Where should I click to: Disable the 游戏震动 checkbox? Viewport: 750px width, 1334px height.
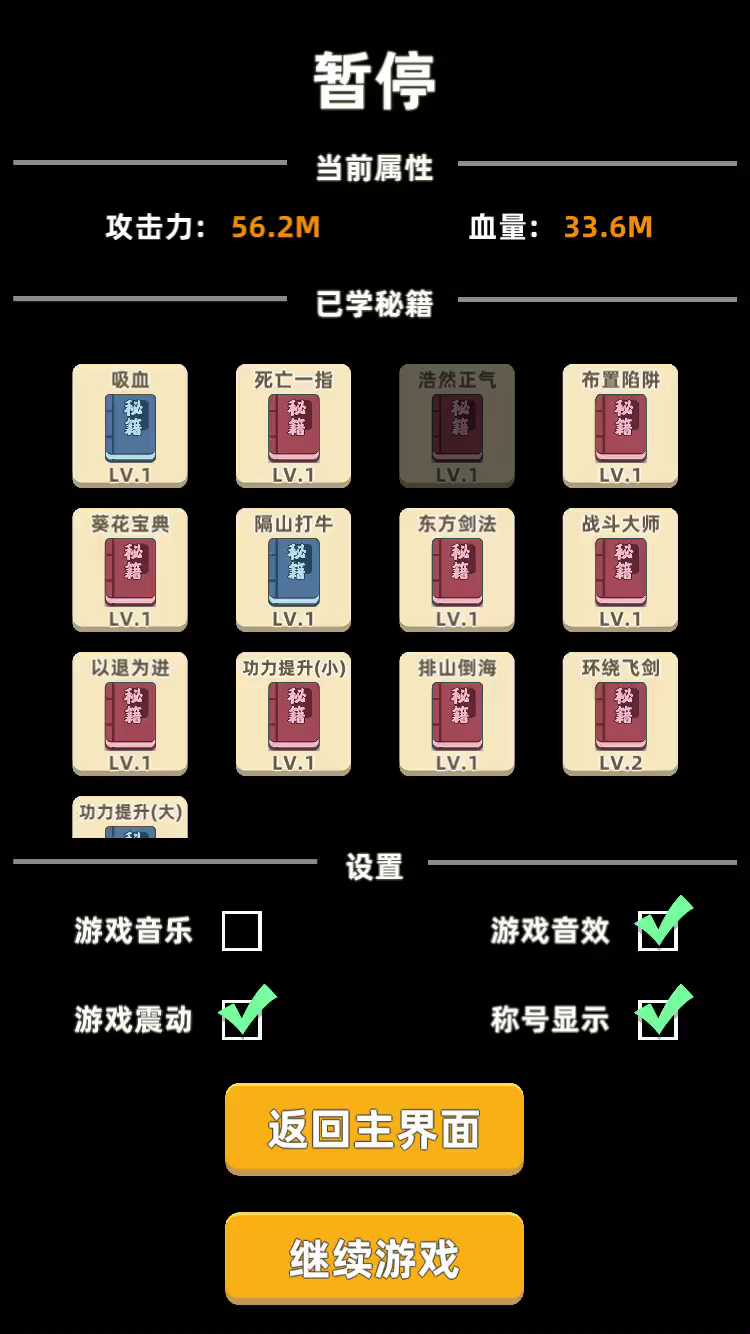click(x=241, y=1019)
